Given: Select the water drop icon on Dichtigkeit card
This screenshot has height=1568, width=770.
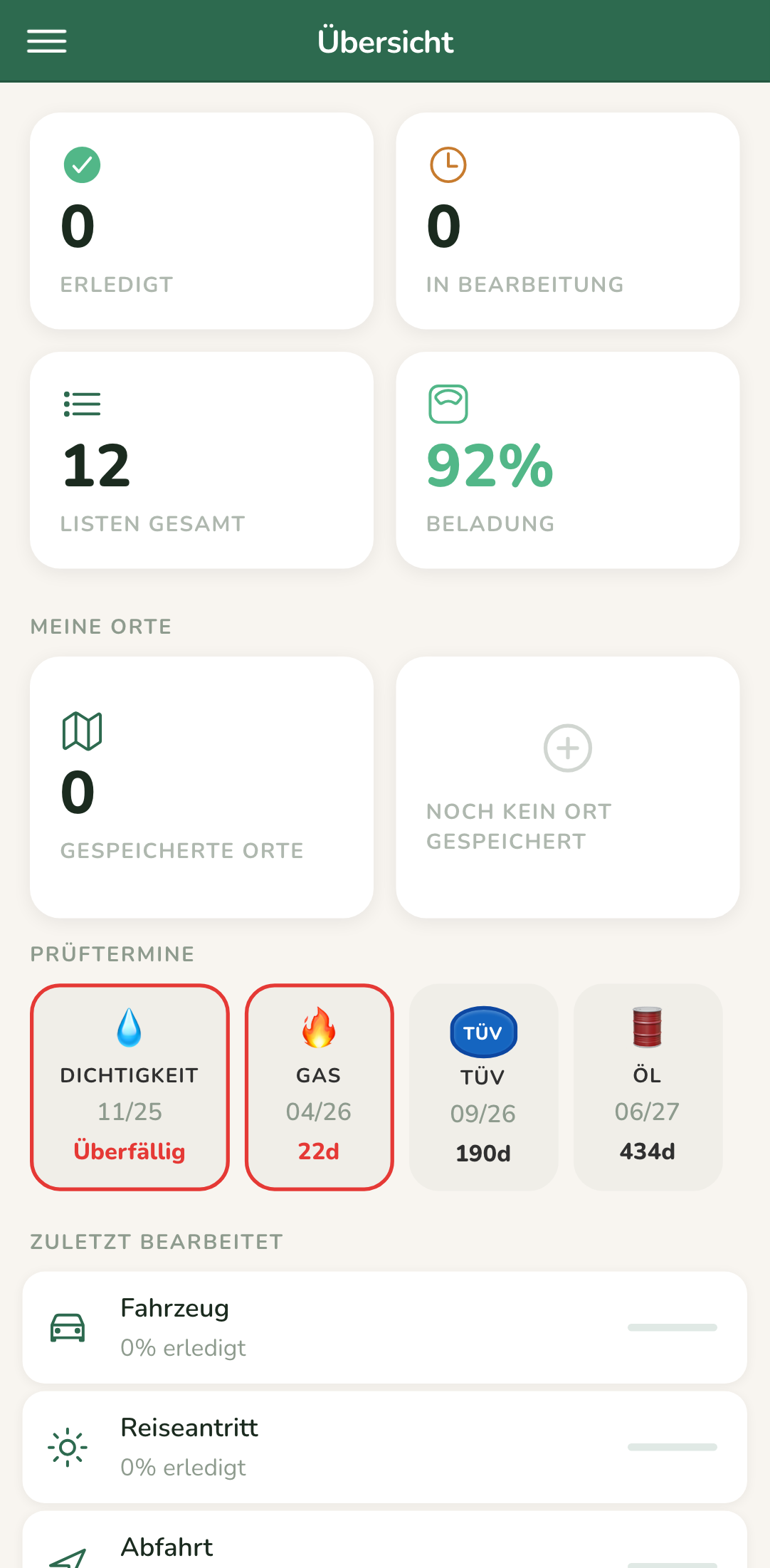Looking at the screenshot, I should point(129,1027).
